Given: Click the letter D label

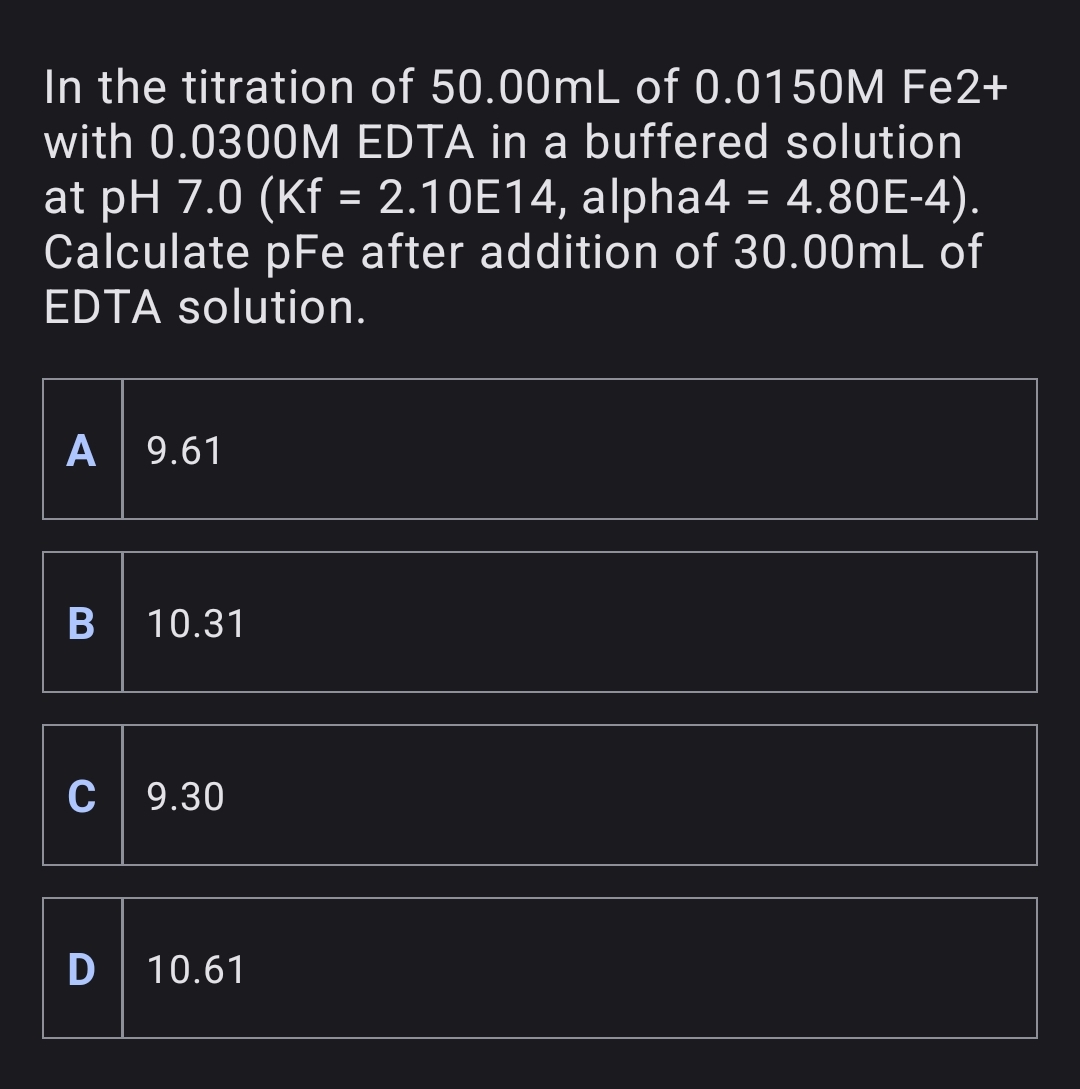Looking at the screenshot, I should tap(82, 969).
